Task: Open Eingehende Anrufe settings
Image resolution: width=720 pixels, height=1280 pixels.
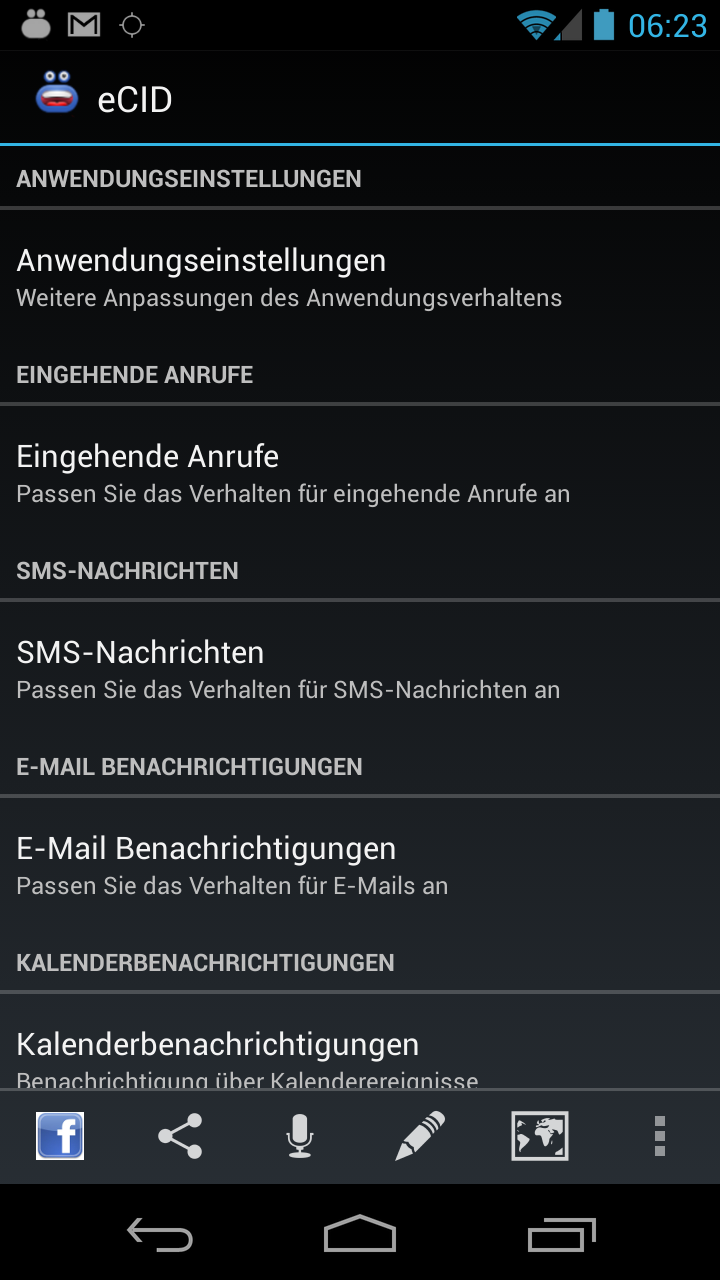Action: [x=360, y=472]
